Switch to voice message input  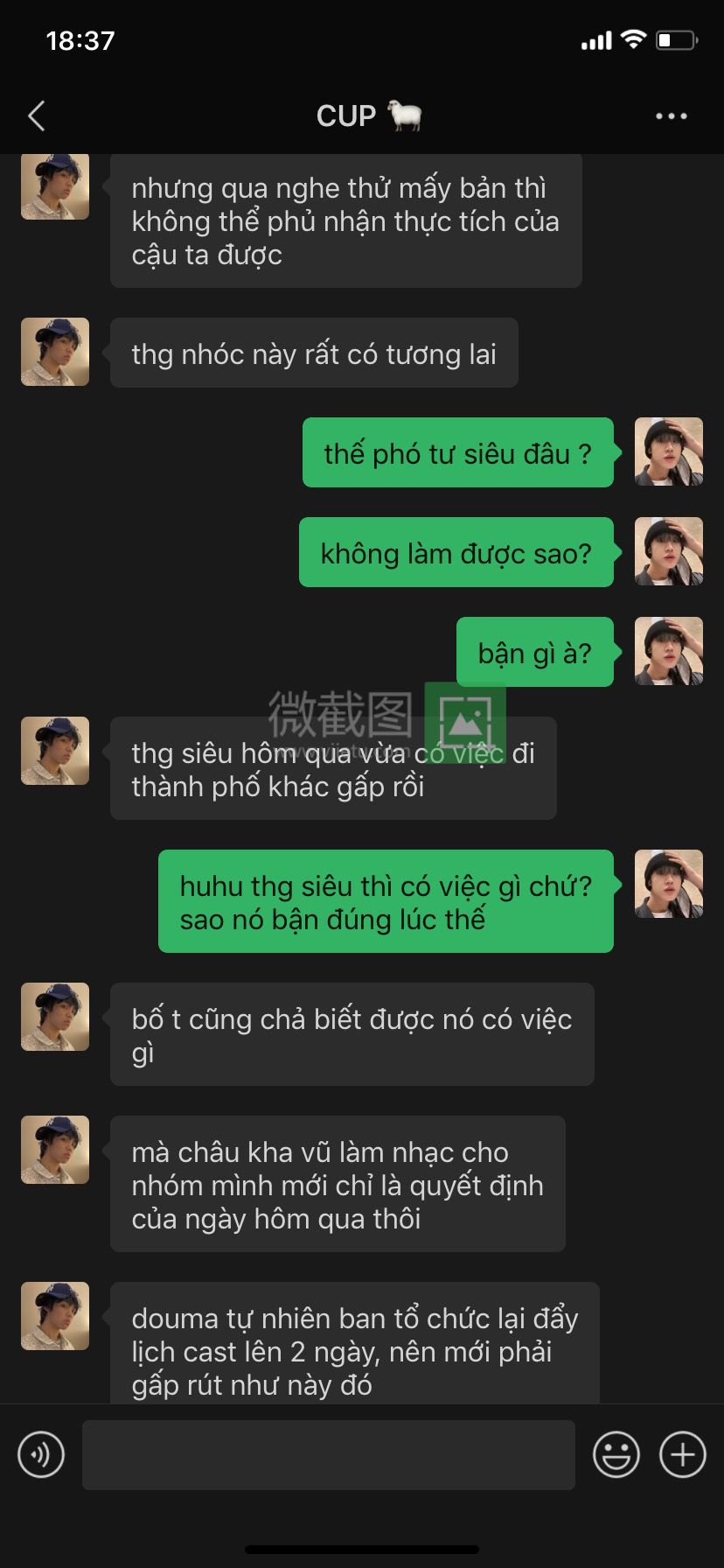click(x=41, y=1454)
